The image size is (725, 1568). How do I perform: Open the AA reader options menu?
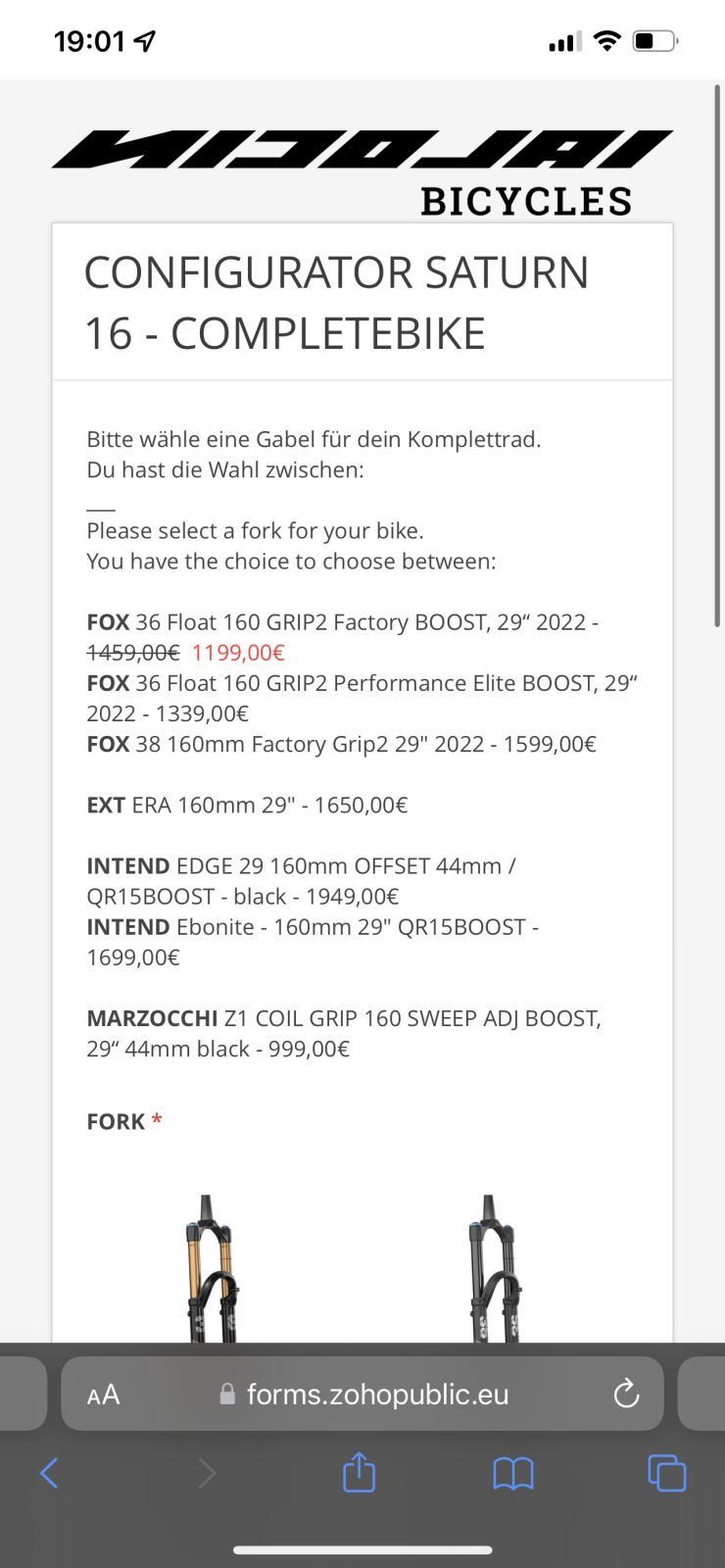tap(104, 1394)
